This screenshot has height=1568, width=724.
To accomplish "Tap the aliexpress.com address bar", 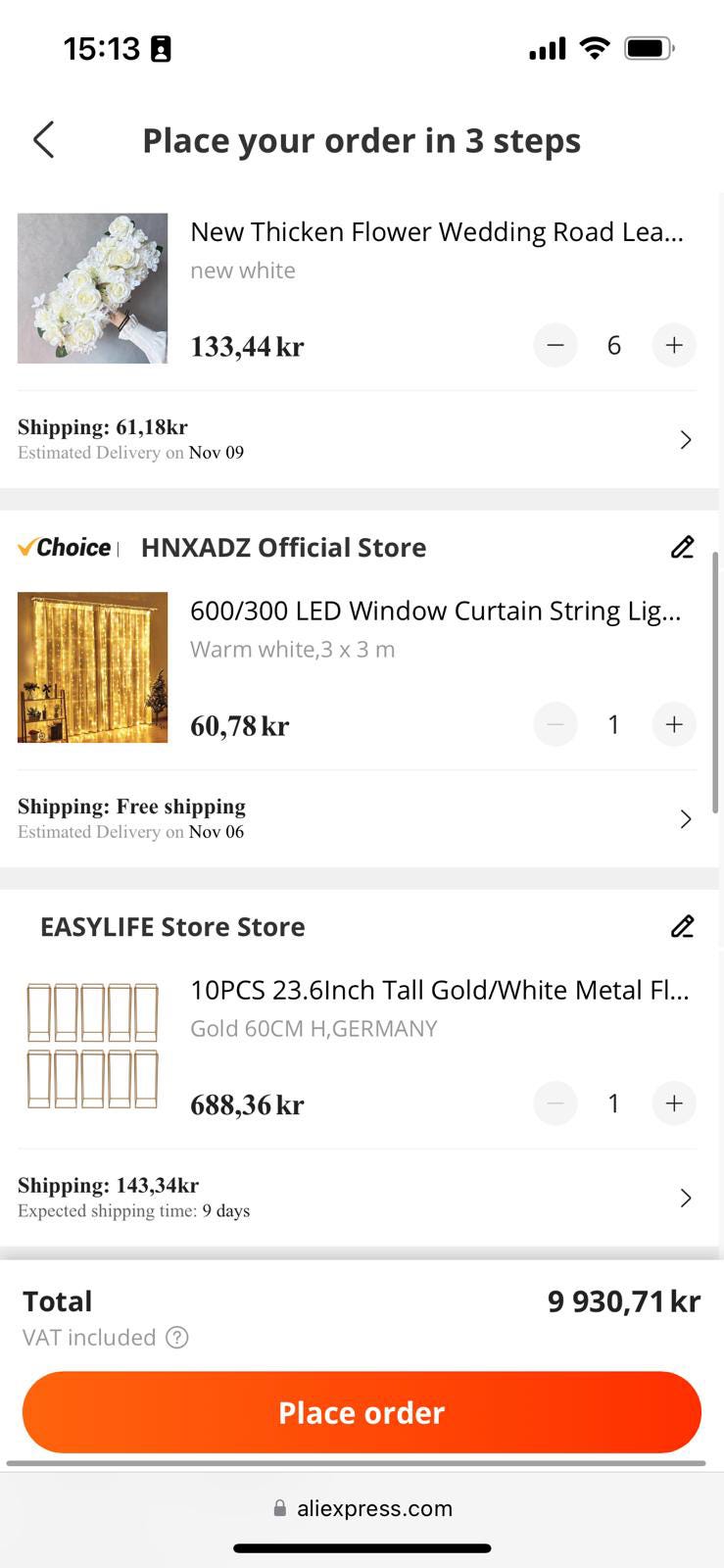I will click(x=362, y=1508).
